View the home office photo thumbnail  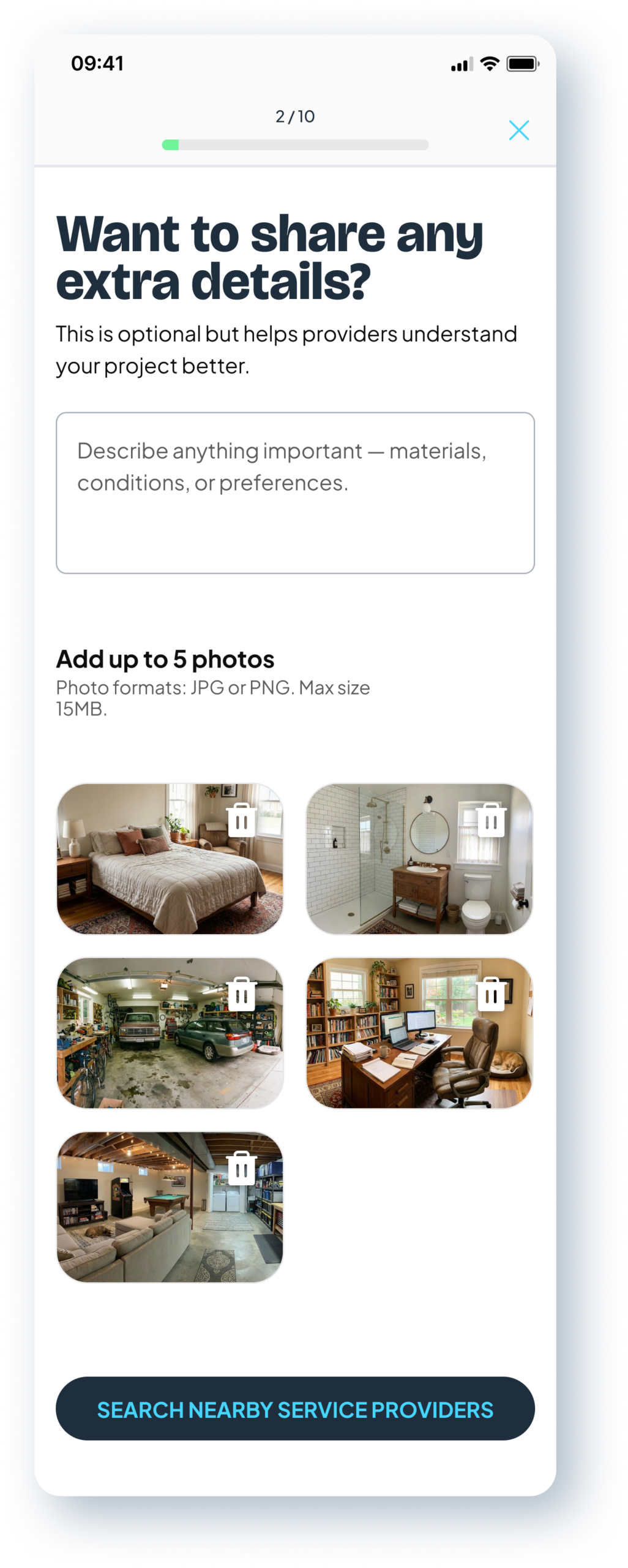[x=398, y=1047]
